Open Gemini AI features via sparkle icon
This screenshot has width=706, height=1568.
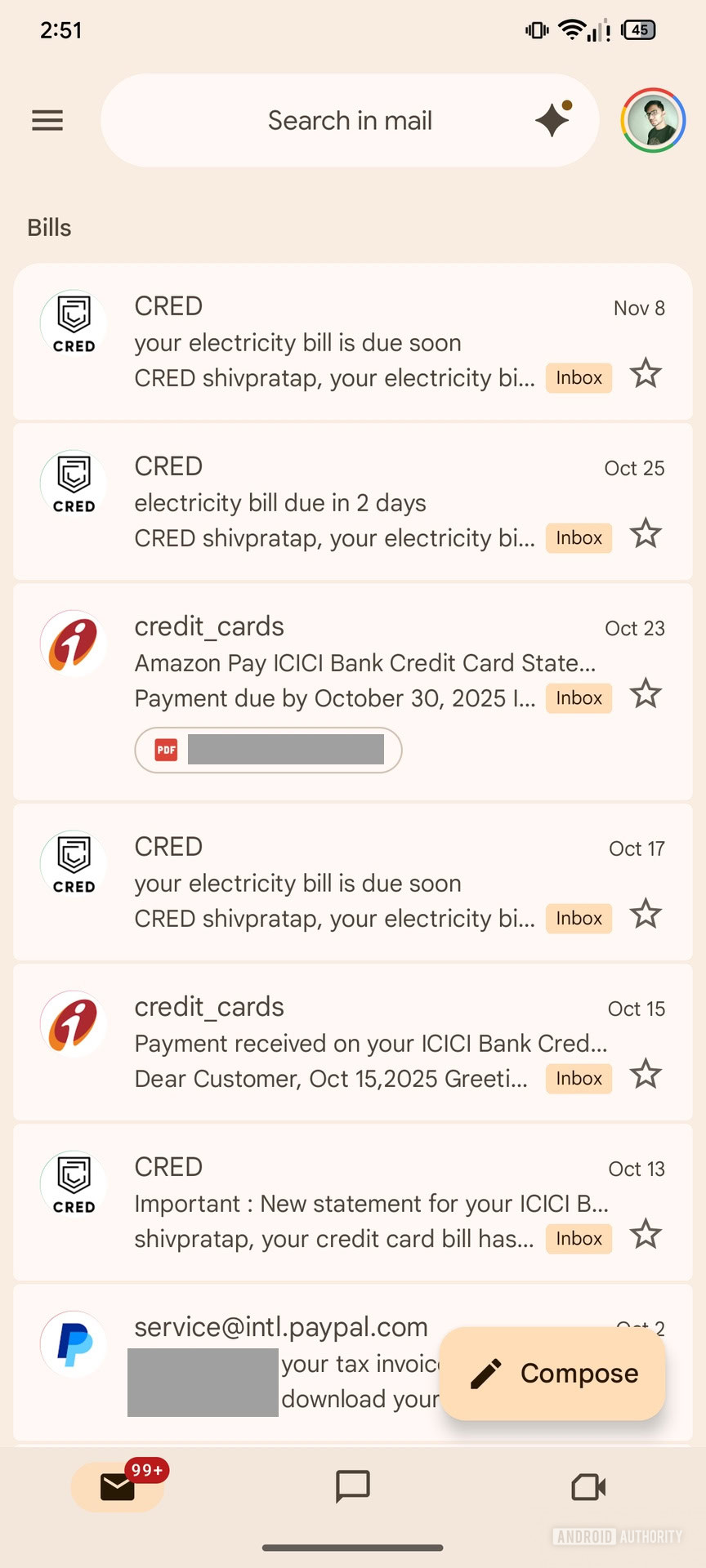click(x=552, y=120)
